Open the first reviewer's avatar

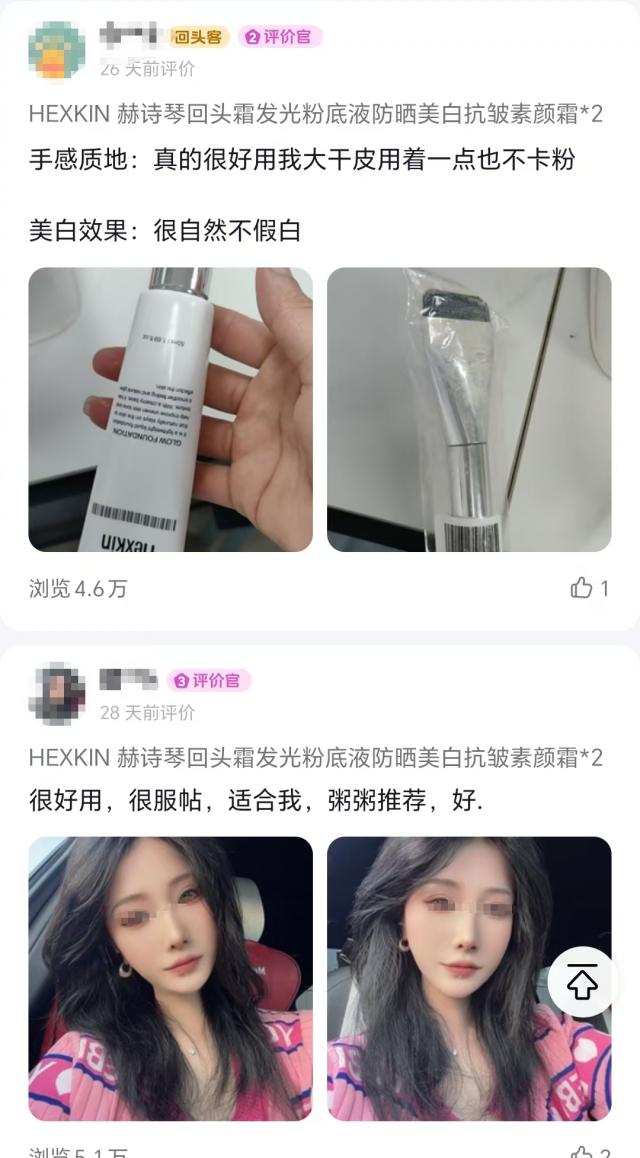click(57, 49)
